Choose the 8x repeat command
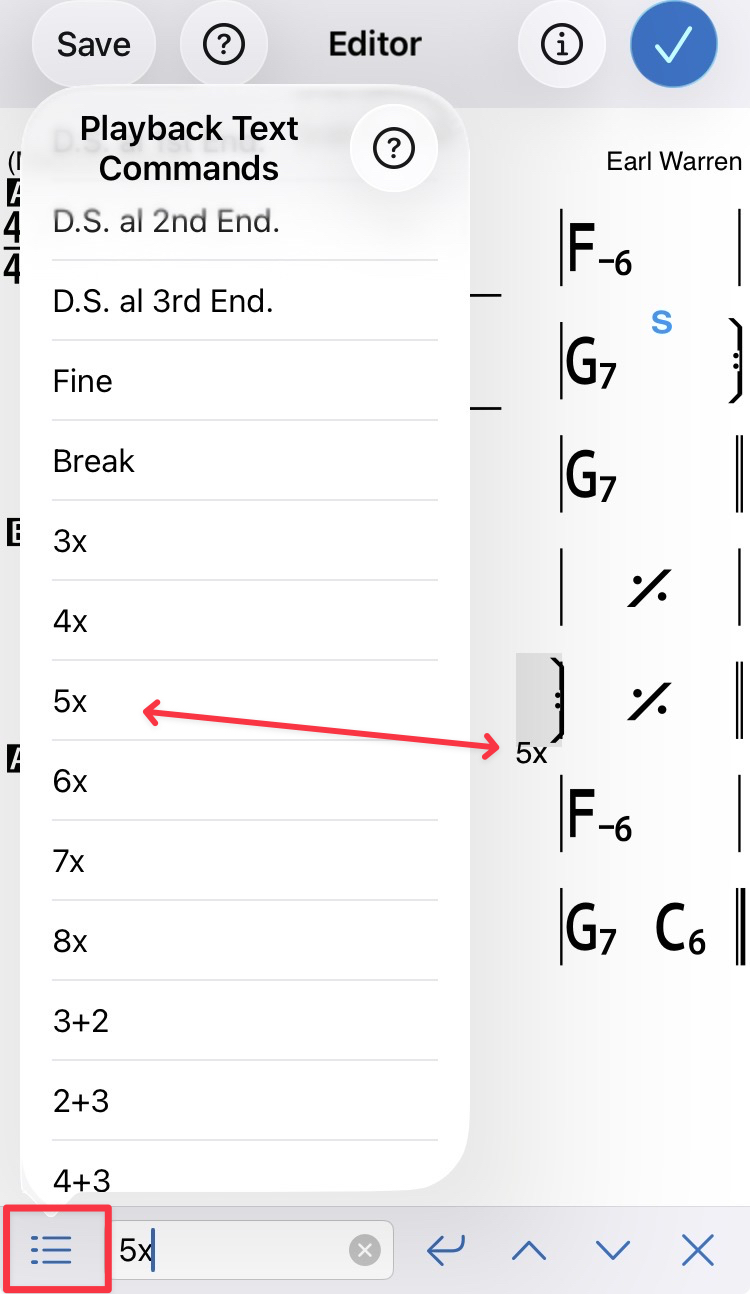Image resolution: width=750 pixels, height=1294 pixels. pos(244,941)
